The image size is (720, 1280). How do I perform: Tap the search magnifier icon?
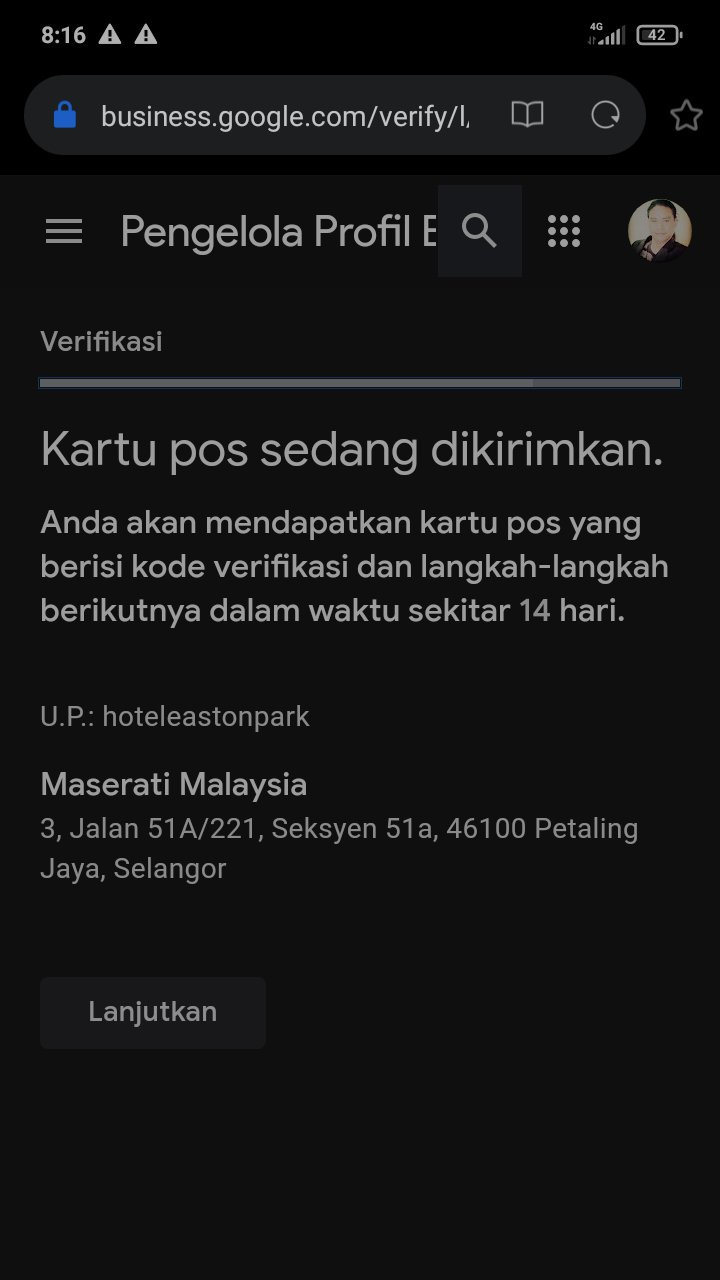pos(480,231)
